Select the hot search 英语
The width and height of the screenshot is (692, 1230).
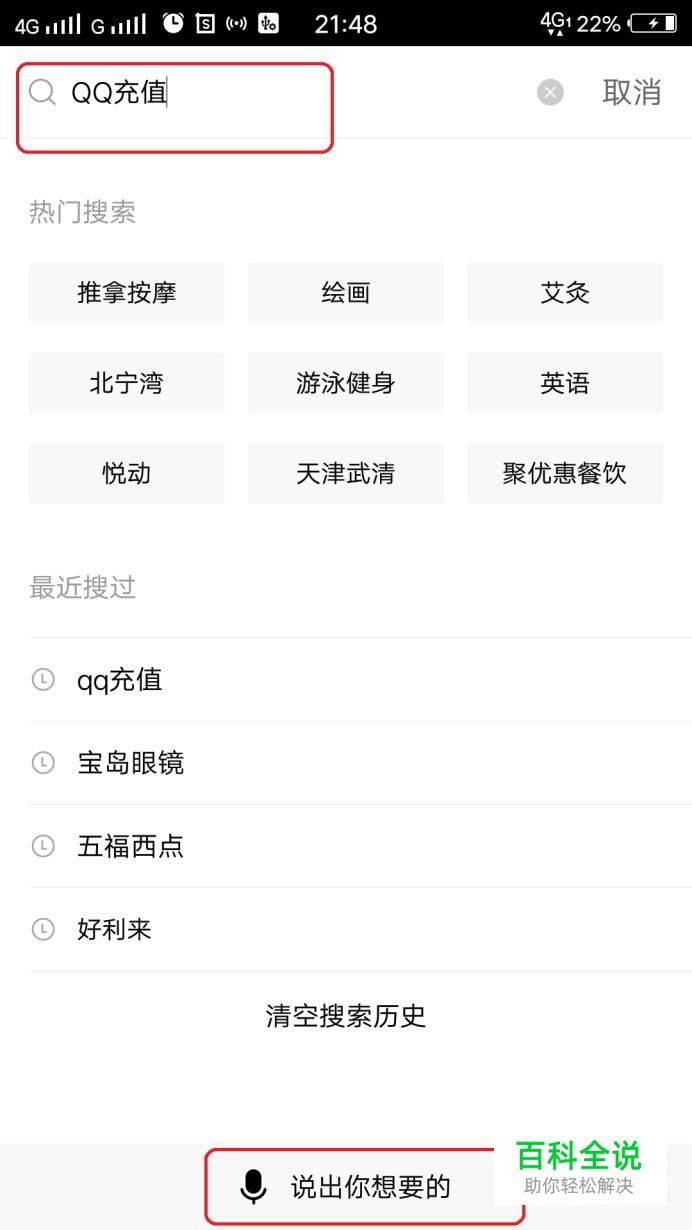coord(565,383)
